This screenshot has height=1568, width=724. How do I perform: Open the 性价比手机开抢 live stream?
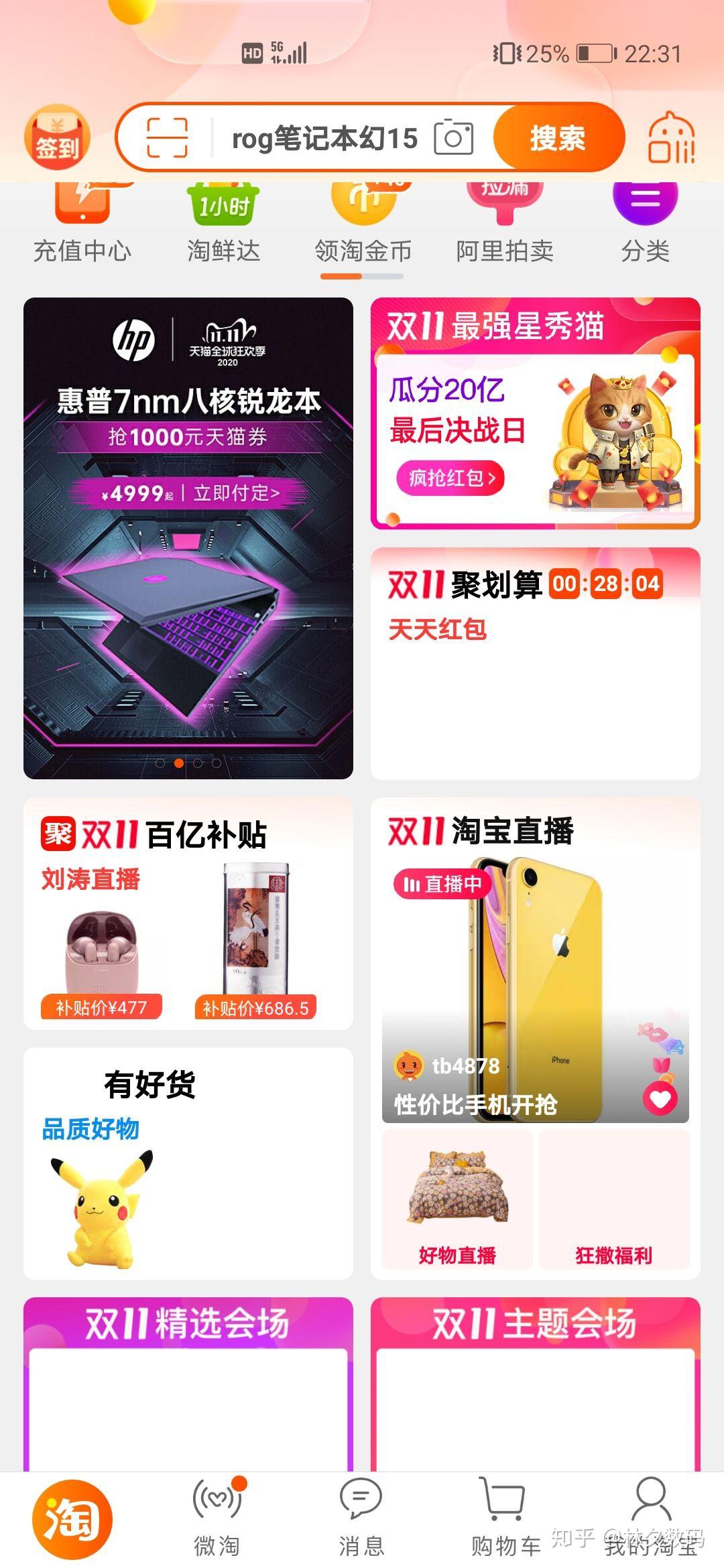[535, 992]
